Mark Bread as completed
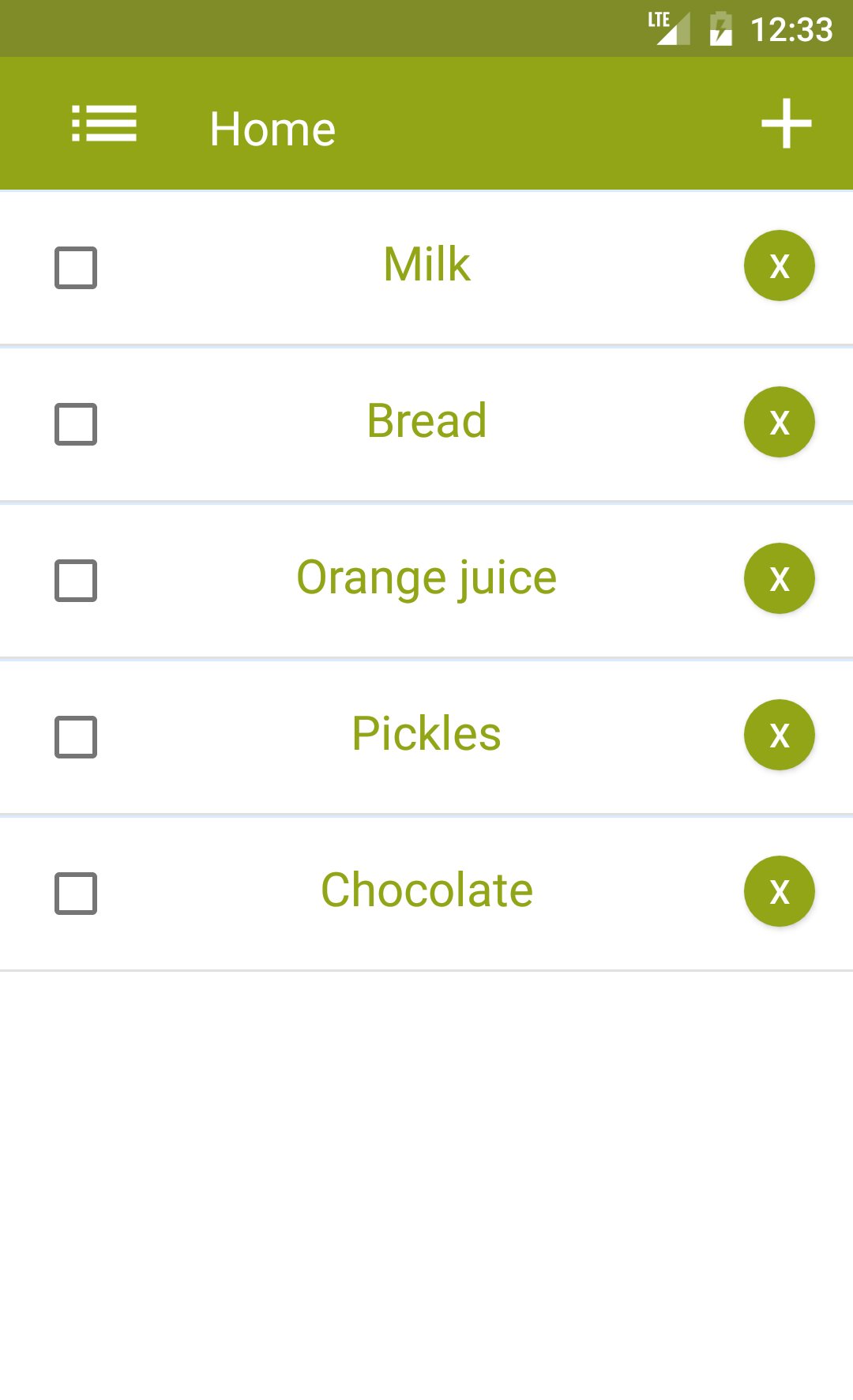 click(75, 422)
